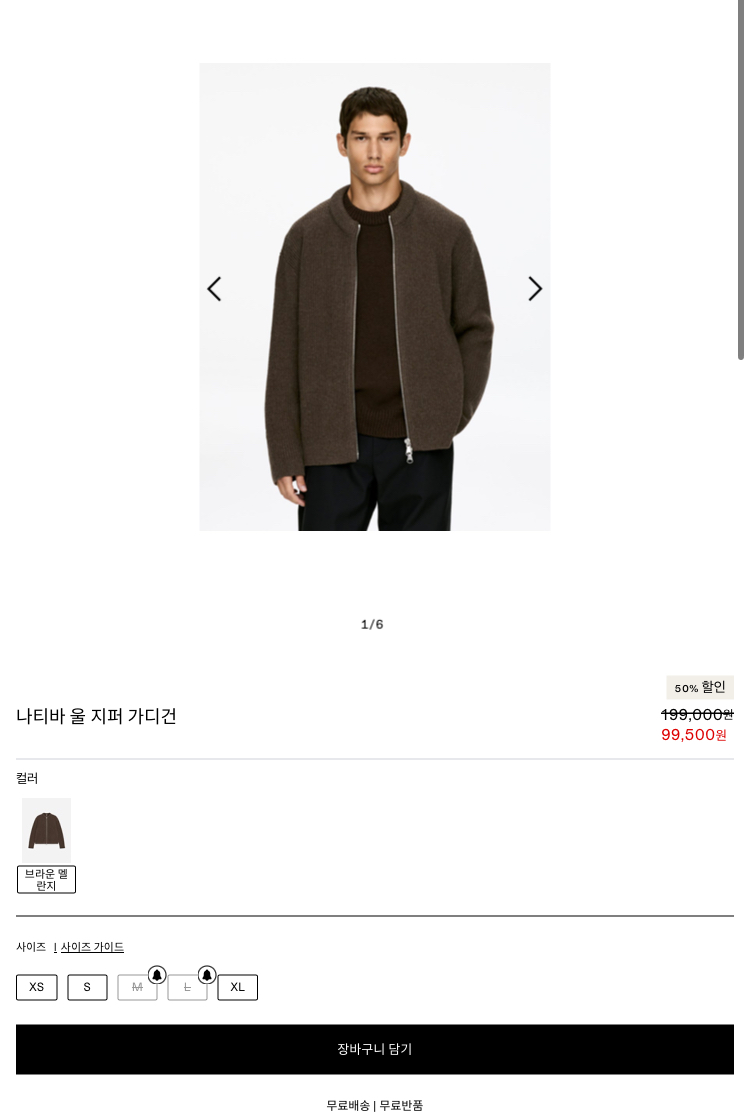
Task: Choose size XL
Action: 237,987
